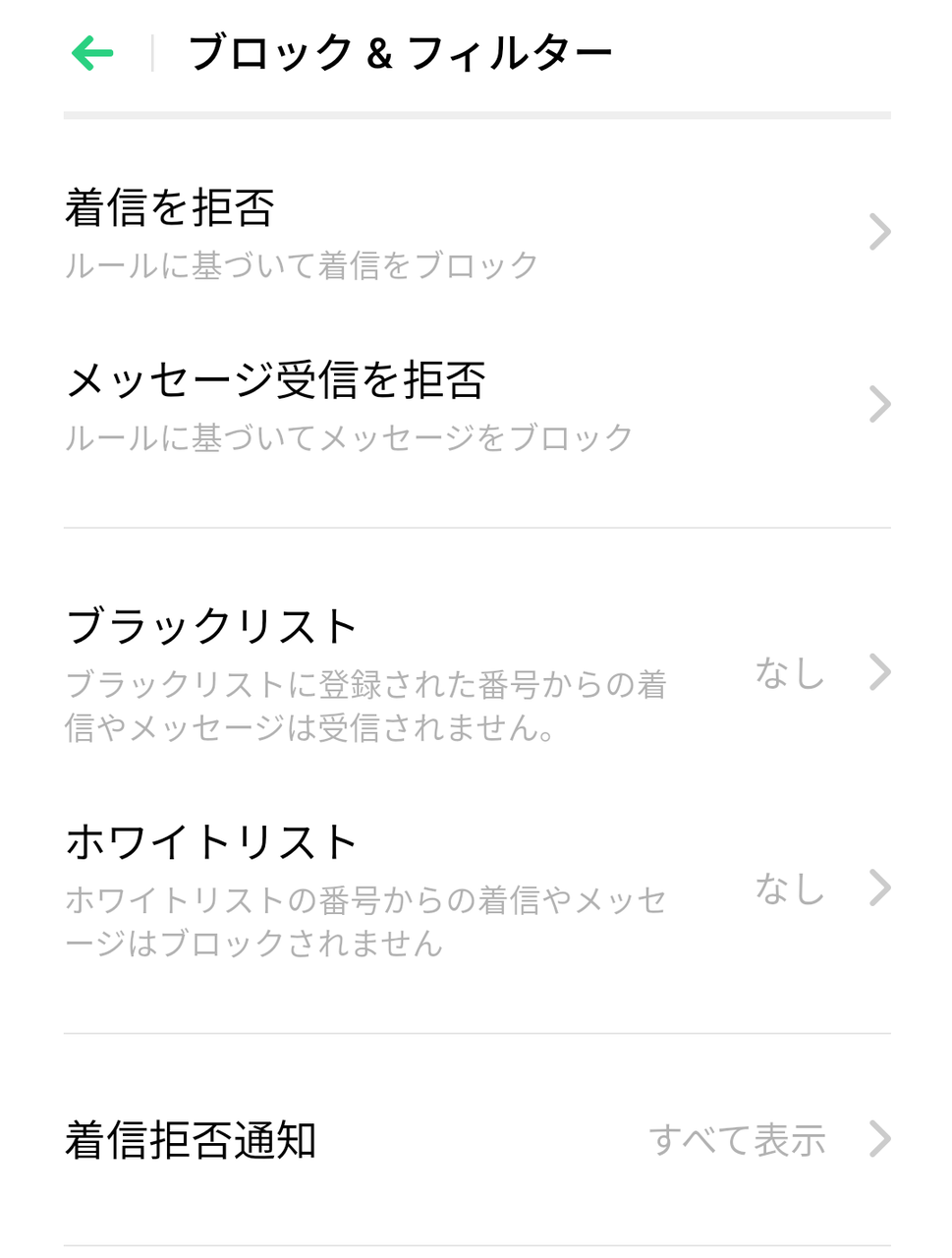Tap the blacklist description text

pos(365,708)
